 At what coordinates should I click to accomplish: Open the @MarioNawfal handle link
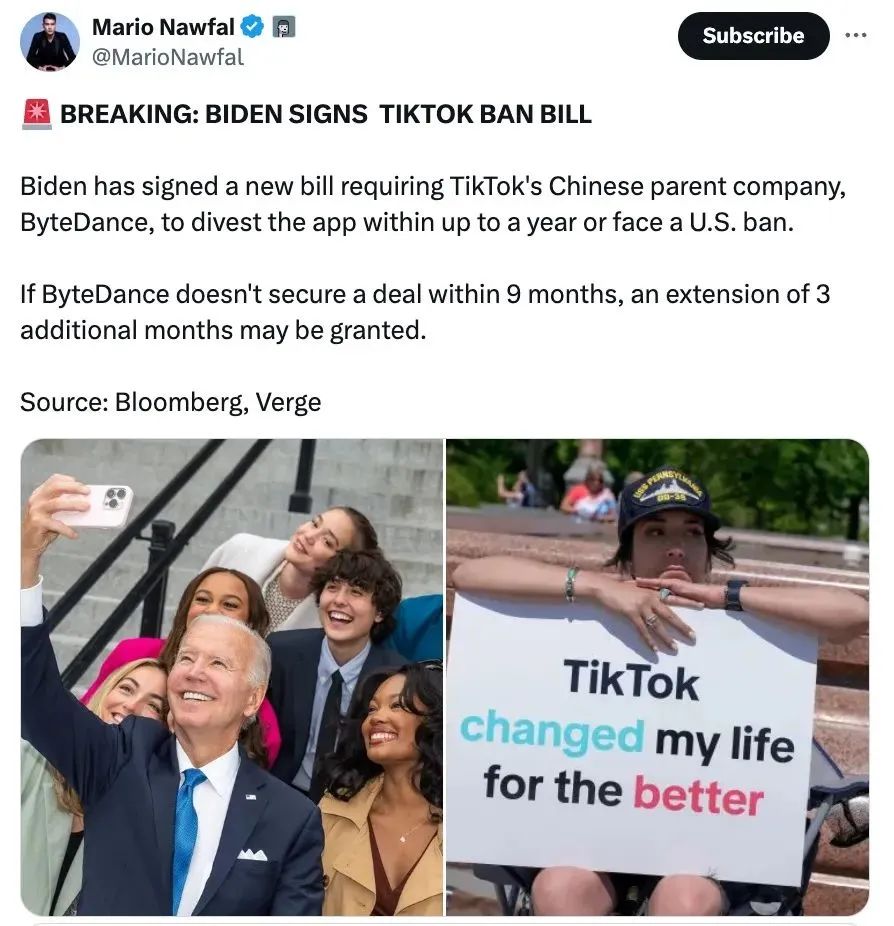point(167,58)
